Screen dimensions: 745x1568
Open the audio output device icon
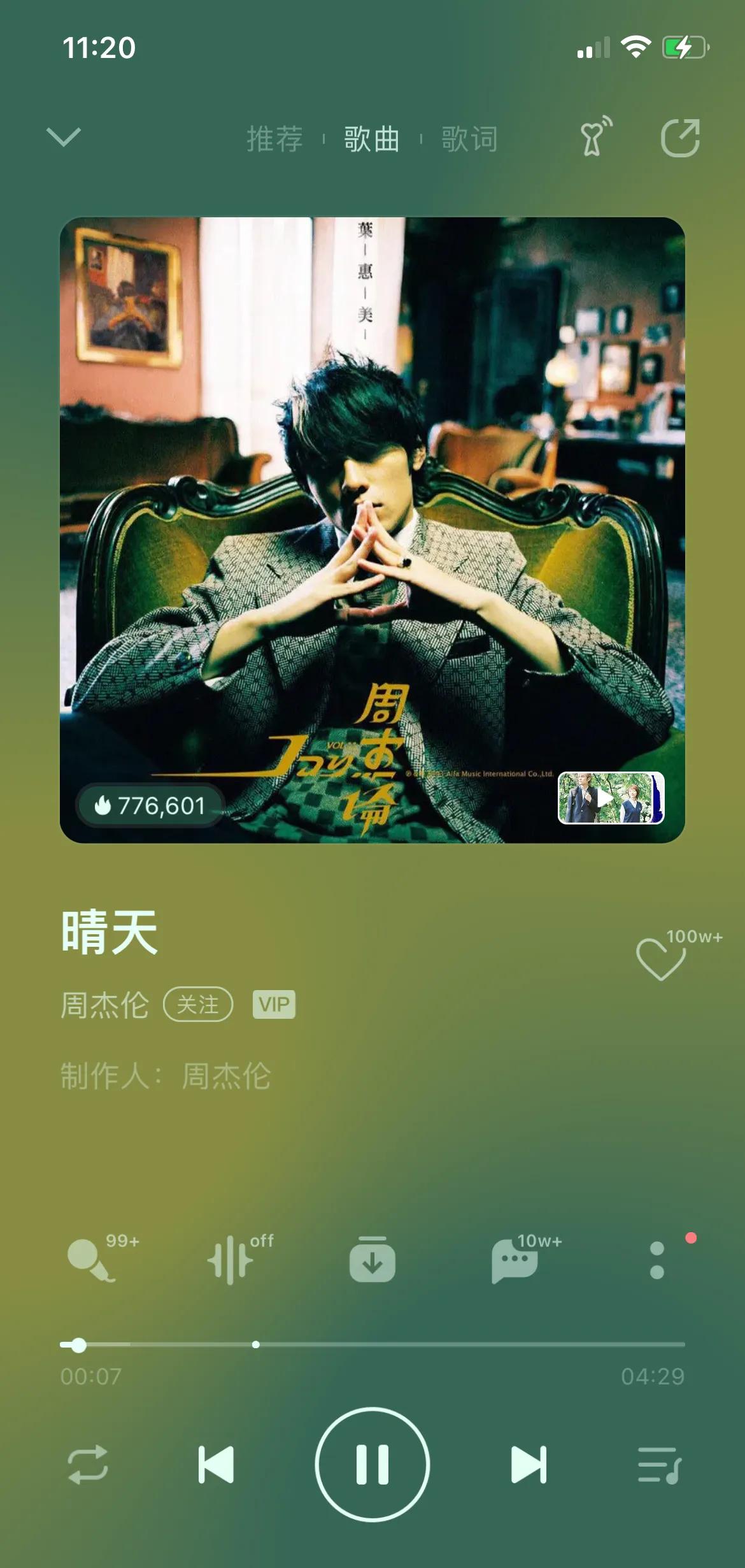click(x=595, y=136)
